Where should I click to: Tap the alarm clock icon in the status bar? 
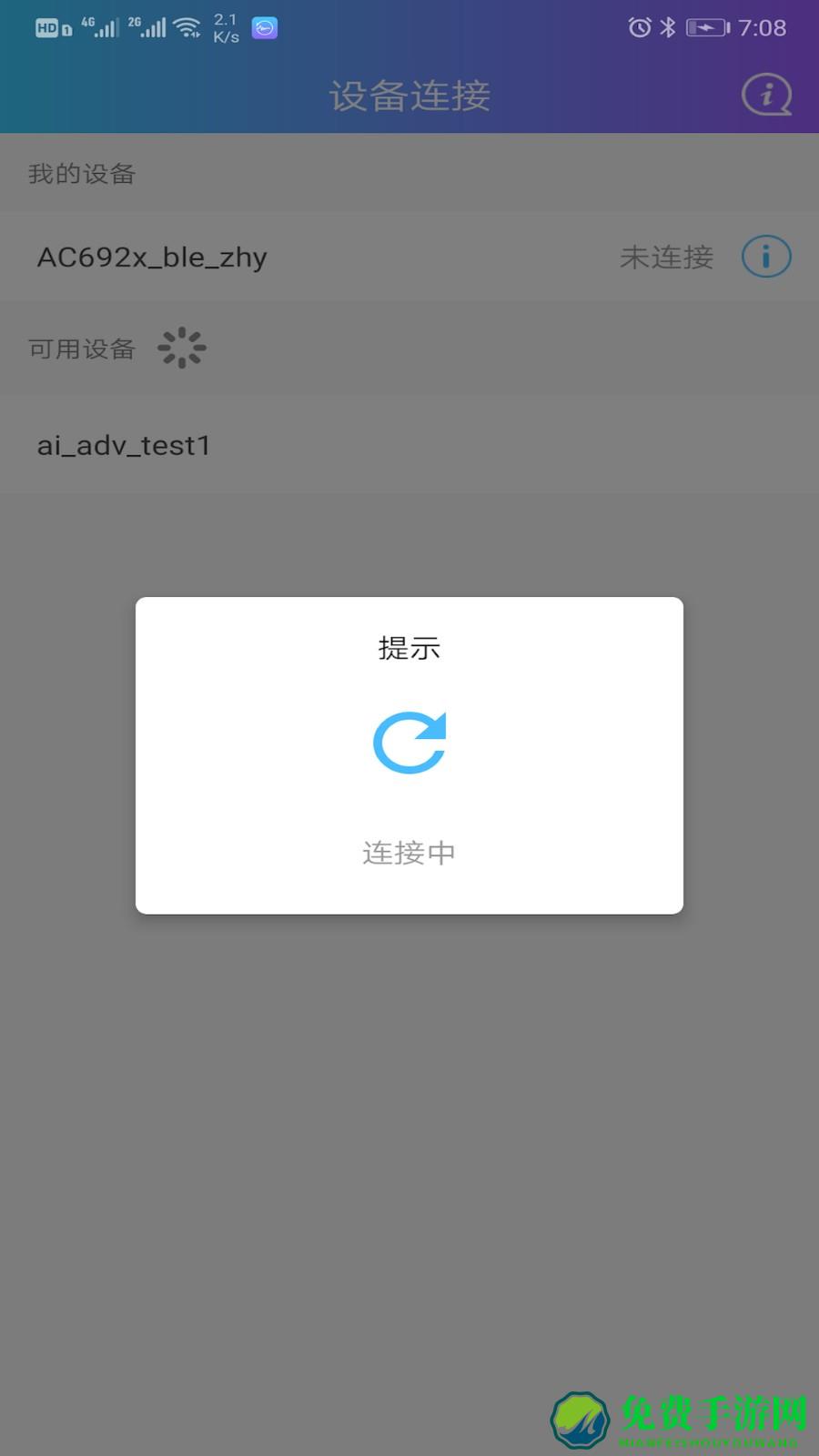640,27
